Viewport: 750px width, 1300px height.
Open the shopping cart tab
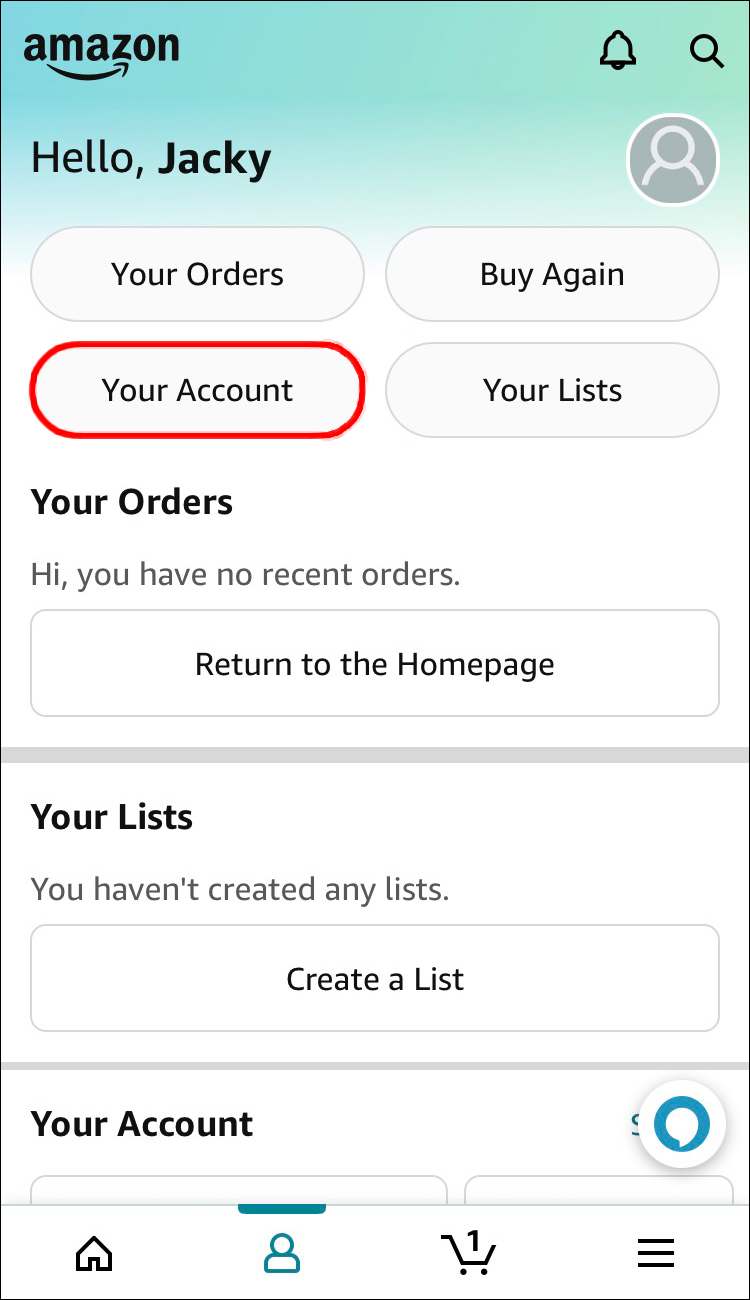coord(468,1252)
